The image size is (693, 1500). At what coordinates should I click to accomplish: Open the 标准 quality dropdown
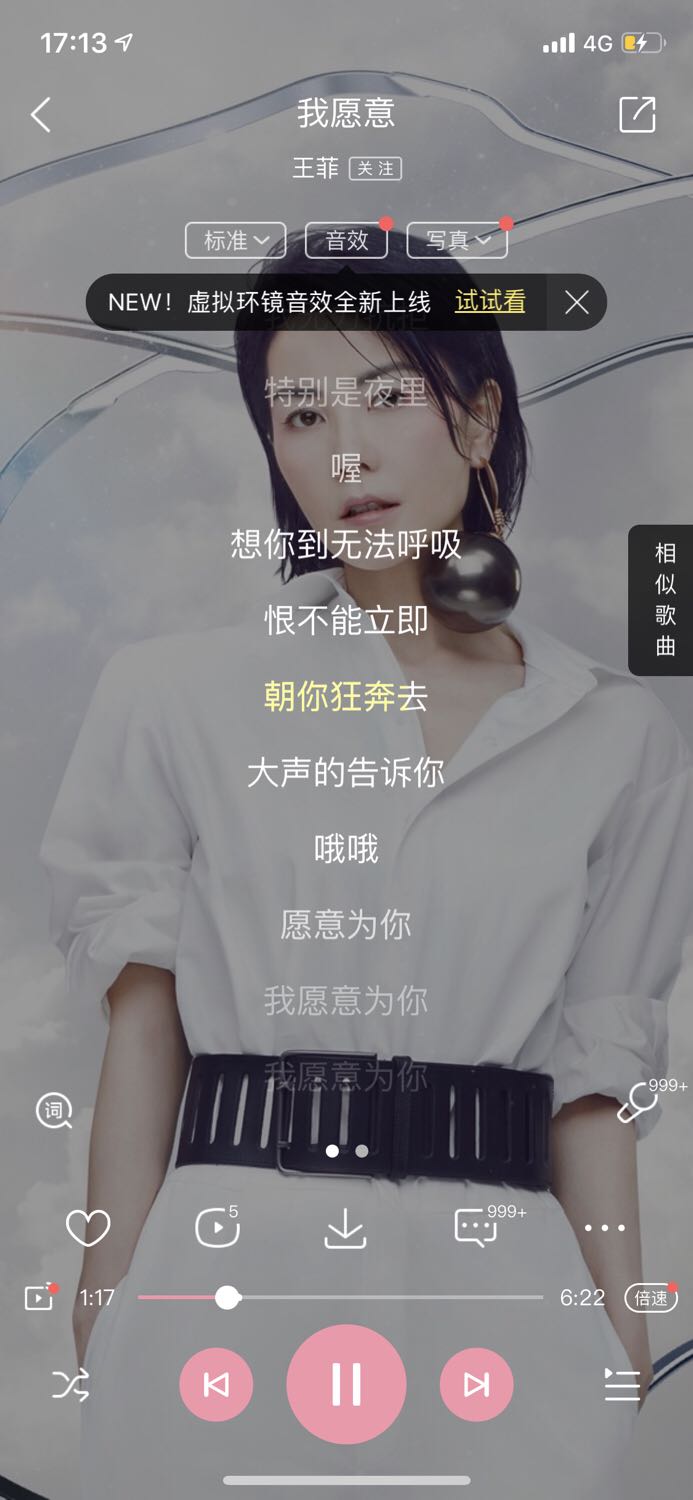(236, 240)
